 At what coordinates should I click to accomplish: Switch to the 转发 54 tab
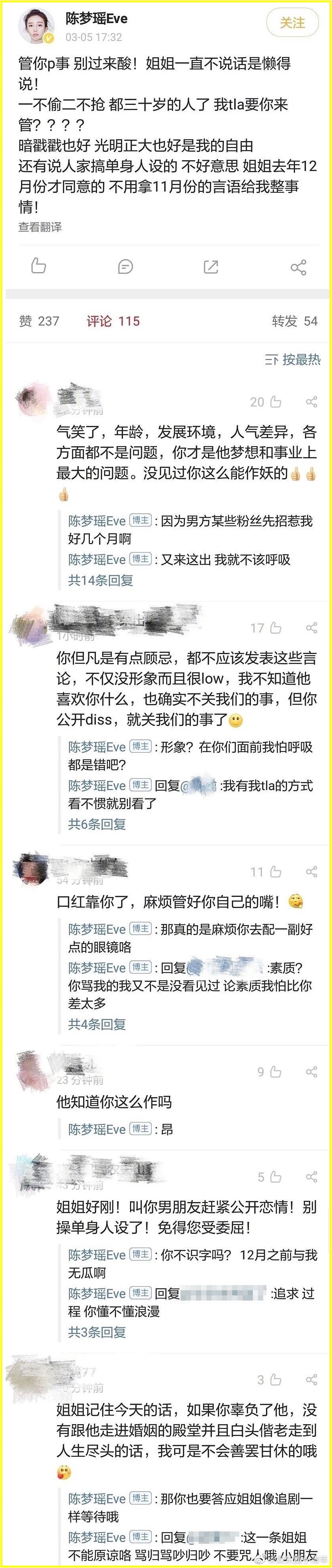click(294, 321)
